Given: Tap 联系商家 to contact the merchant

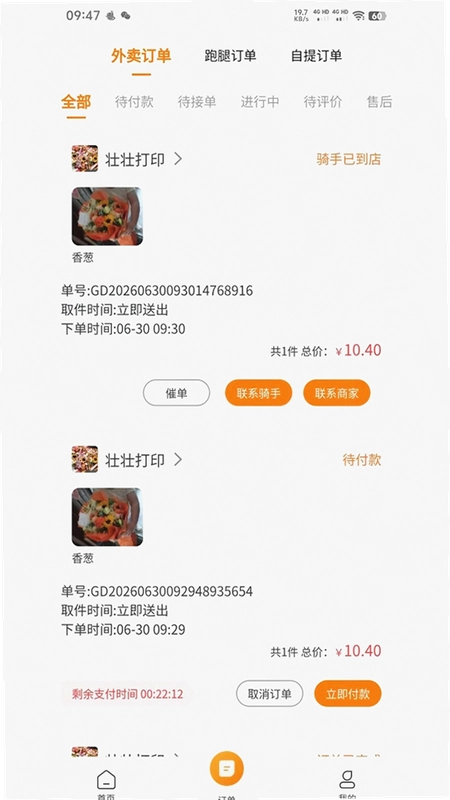Looking at the screenshot, I should (x=337, y=393).
